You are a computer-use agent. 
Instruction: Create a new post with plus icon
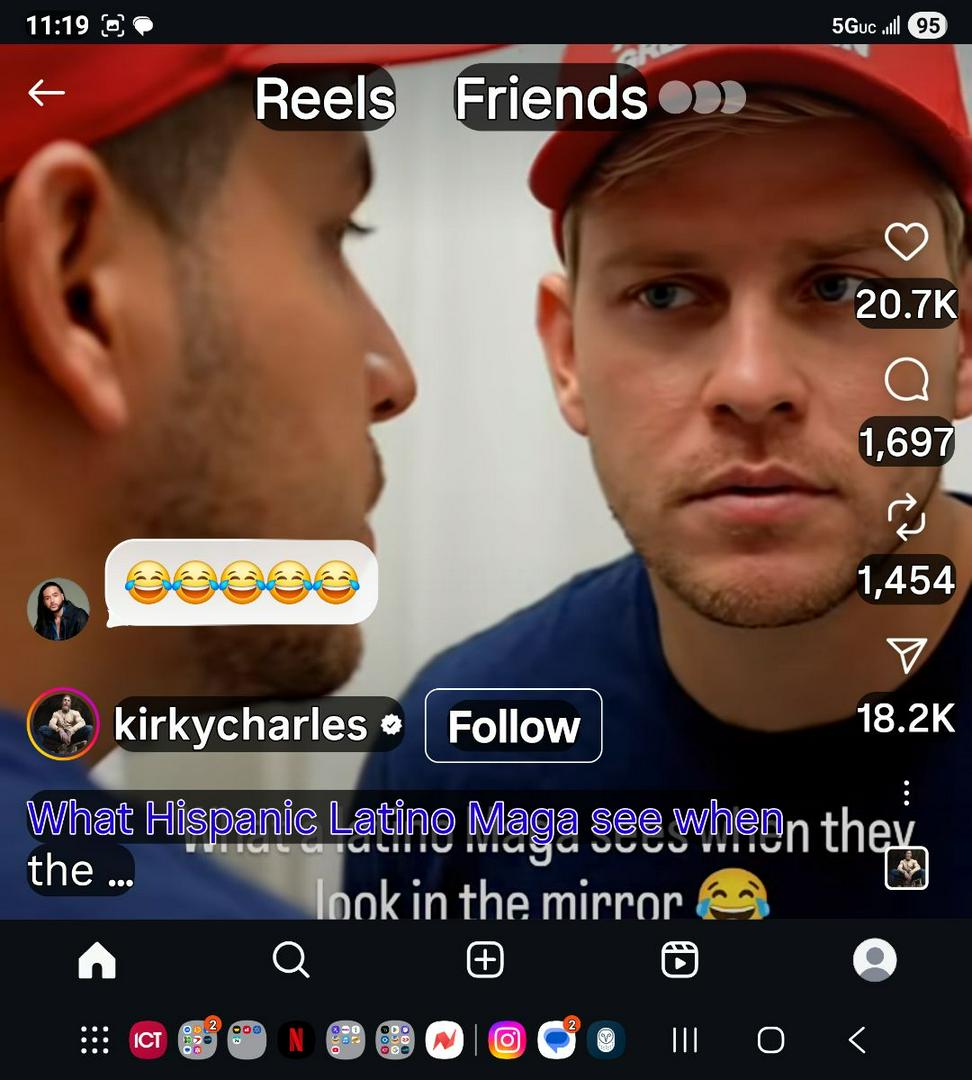pyautogui.click(x=485, y=961)
